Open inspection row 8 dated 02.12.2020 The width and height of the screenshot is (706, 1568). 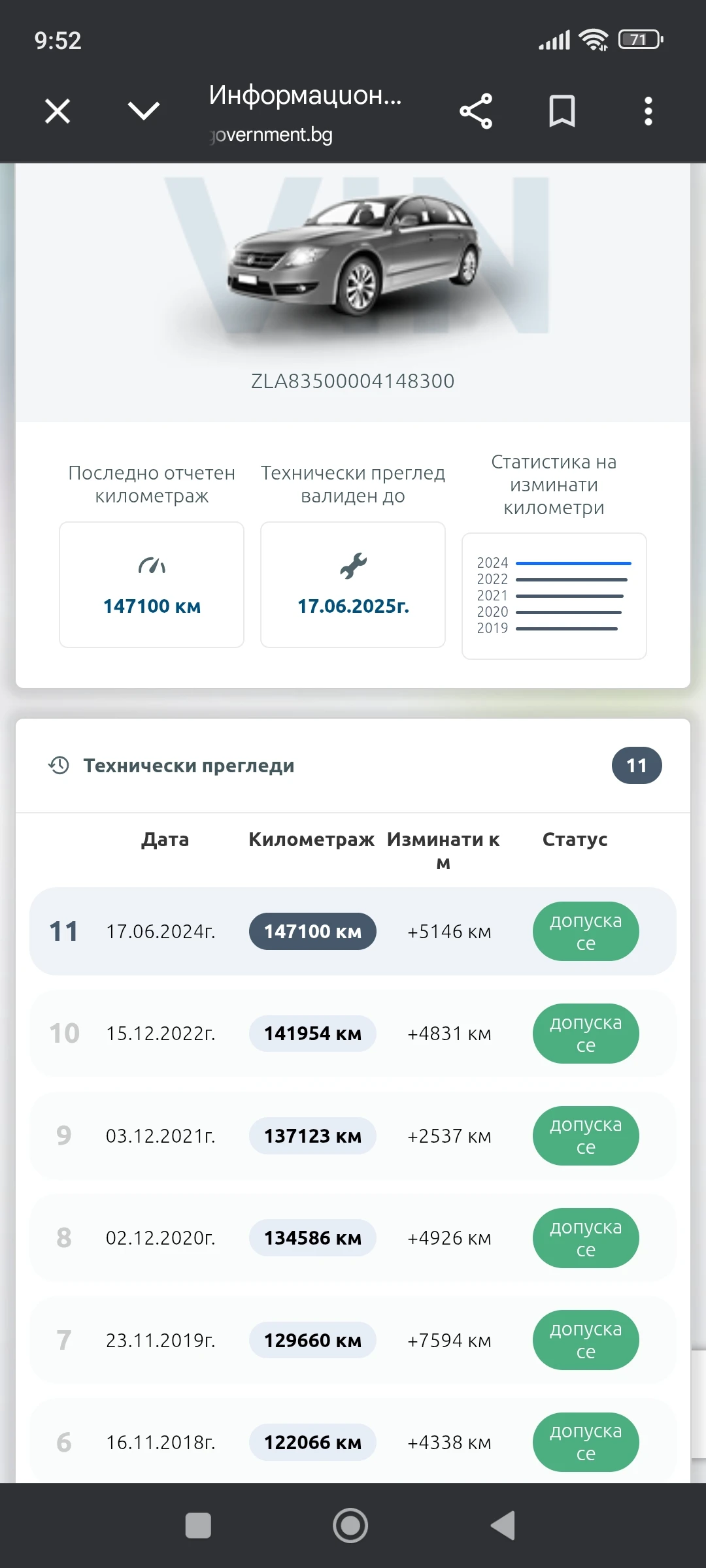click(x=353, y=1238)
